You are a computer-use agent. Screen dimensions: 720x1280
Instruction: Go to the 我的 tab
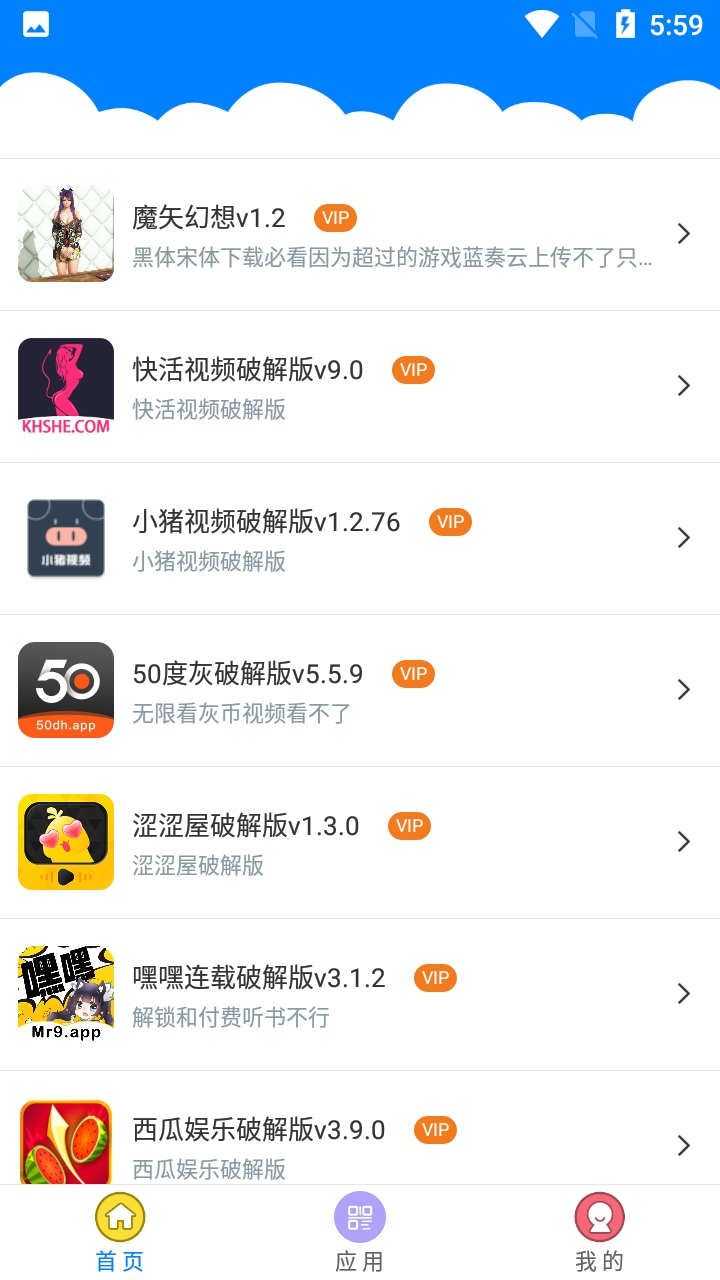tap(600, 1232)
